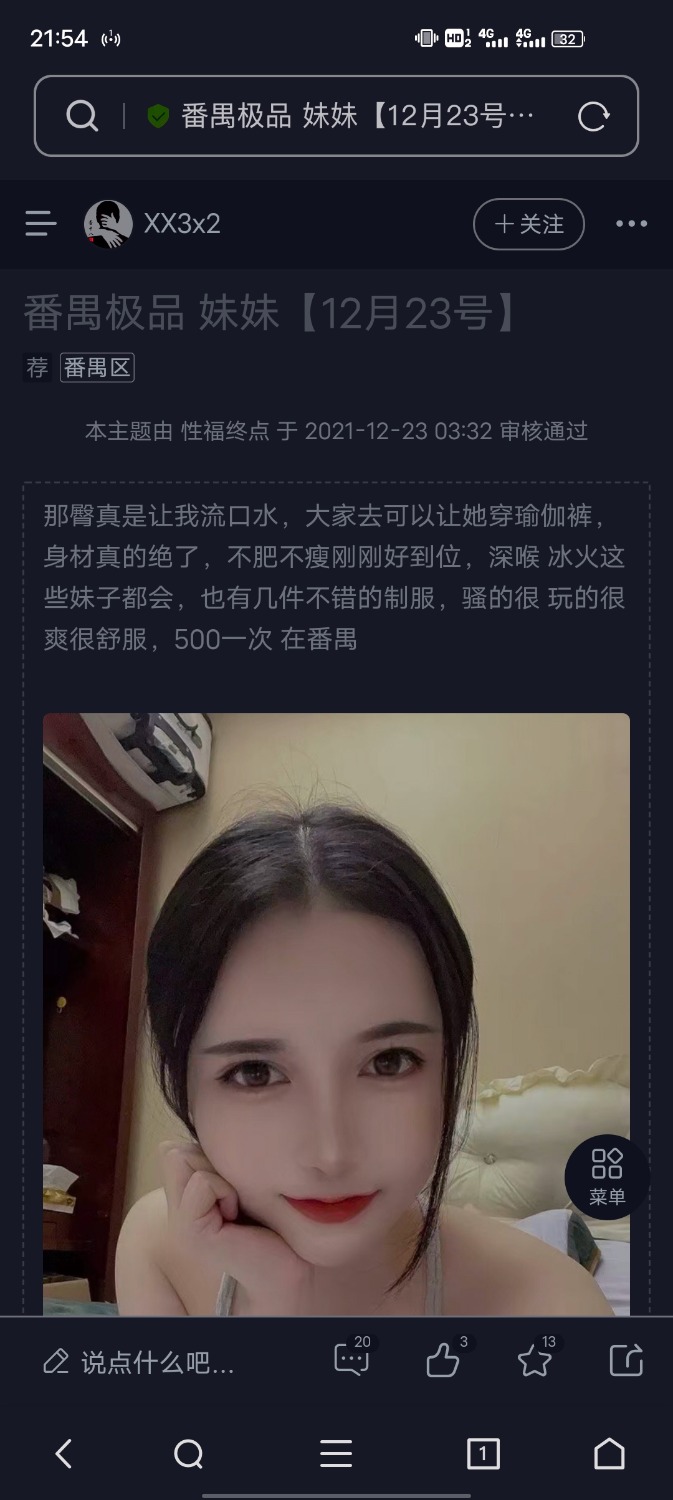Follow user with the 关注 button
The image size is (673, 1500).
(528, 224)
